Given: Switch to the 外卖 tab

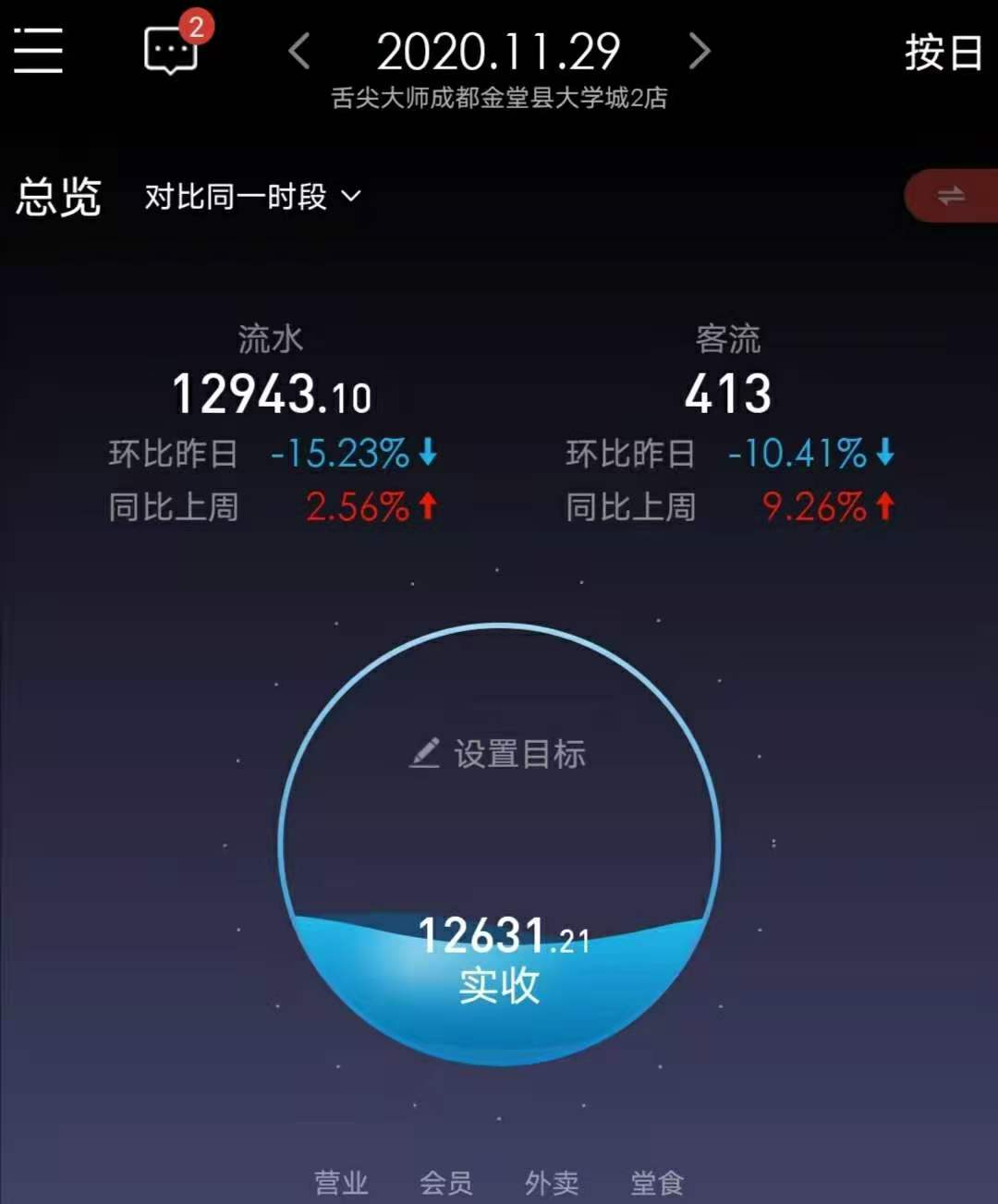Looking at the screenshot, I should click(554, 1183).
